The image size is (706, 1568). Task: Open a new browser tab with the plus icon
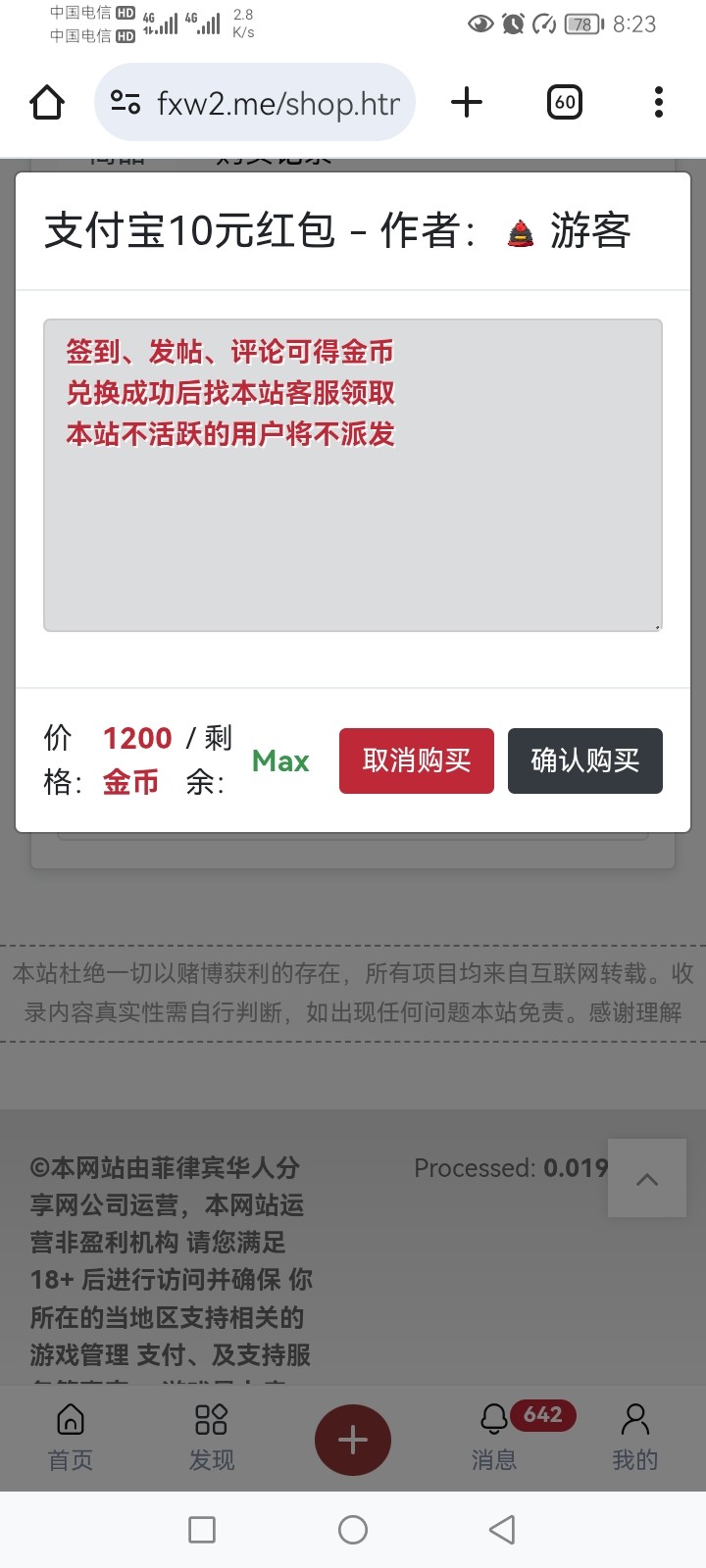[468, 101]
